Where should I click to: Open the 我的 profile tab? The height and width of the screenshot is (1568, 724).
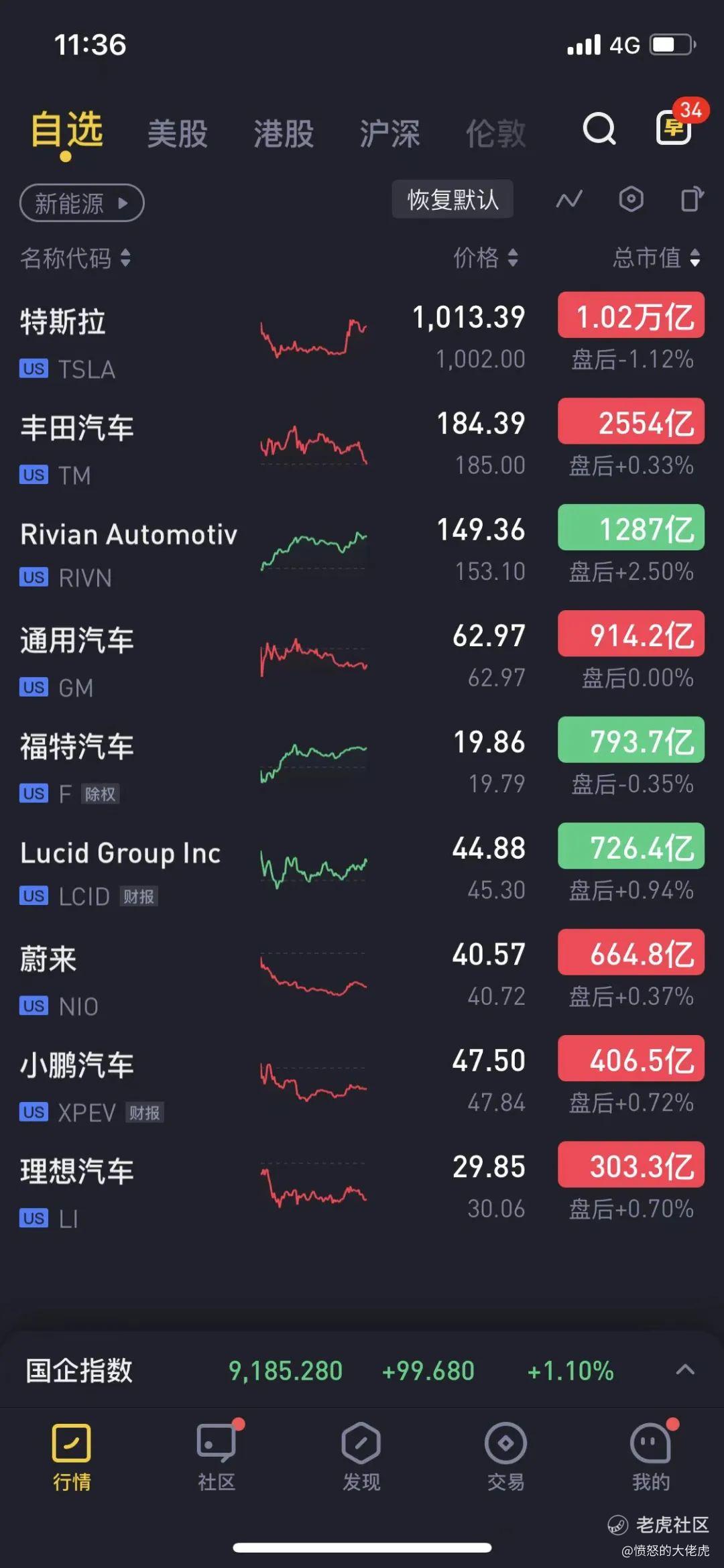click(x=650, y=1456)
